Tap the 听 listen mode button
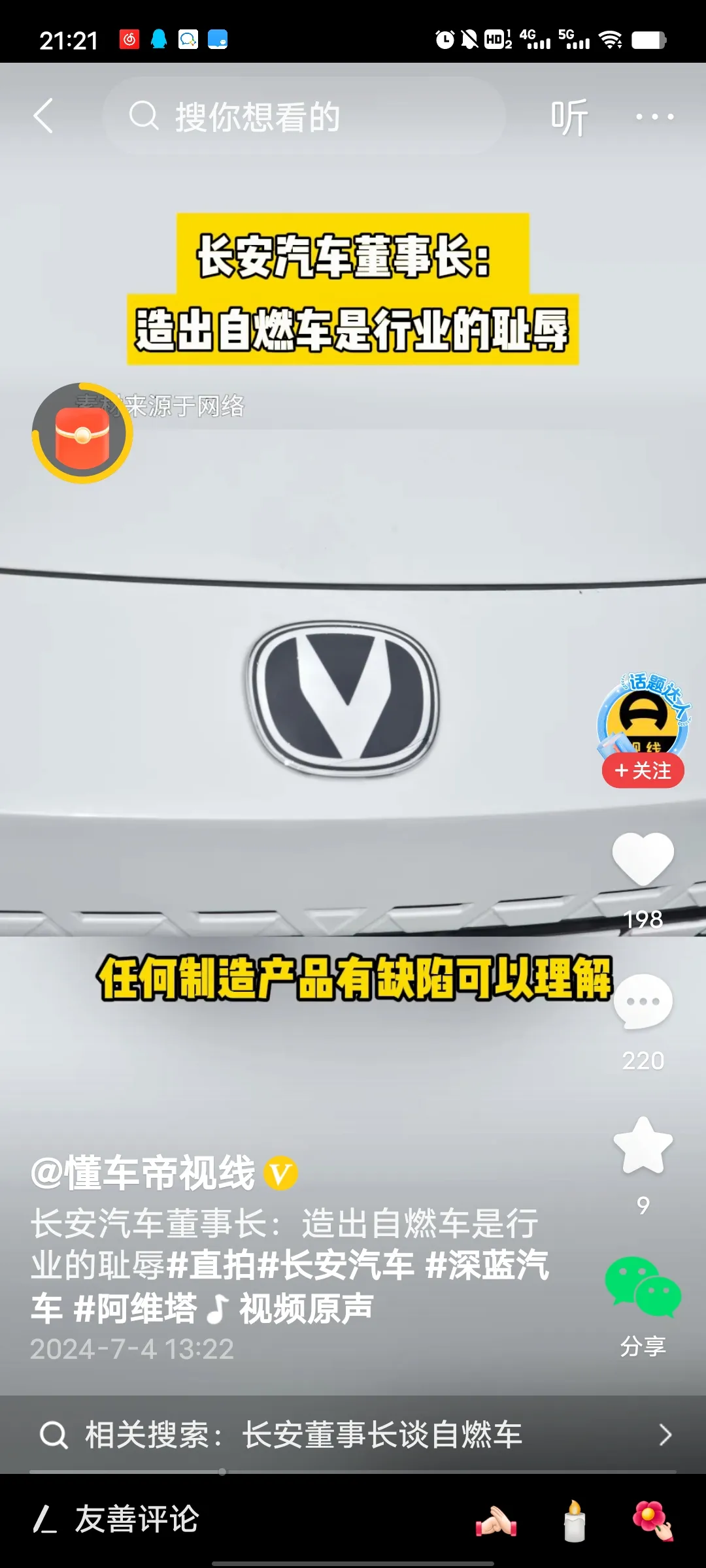Screen dimensions: 706x1568 [x=569, y=118]
